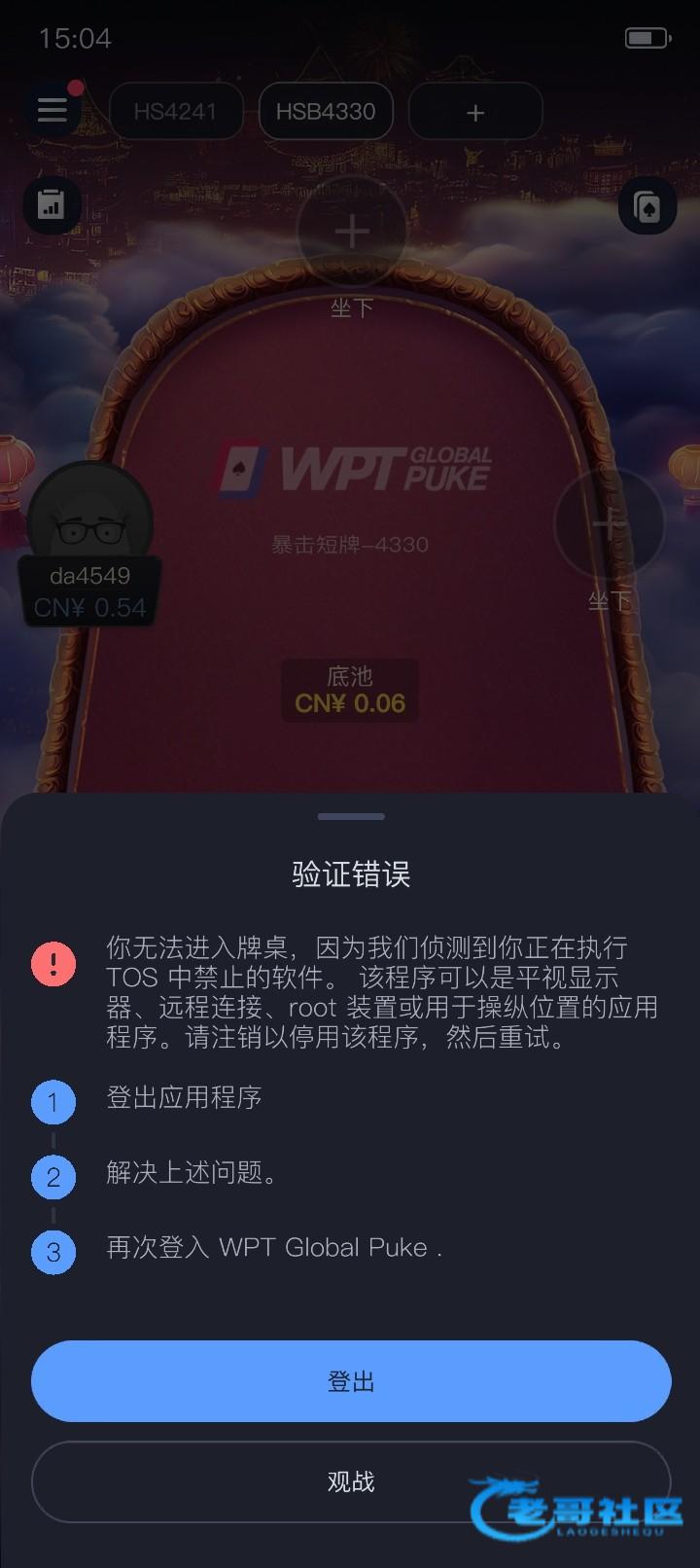This screenshot has height=1568, width=700.
Task: Add a new table with the plus tab
Action: pos(474,113)
